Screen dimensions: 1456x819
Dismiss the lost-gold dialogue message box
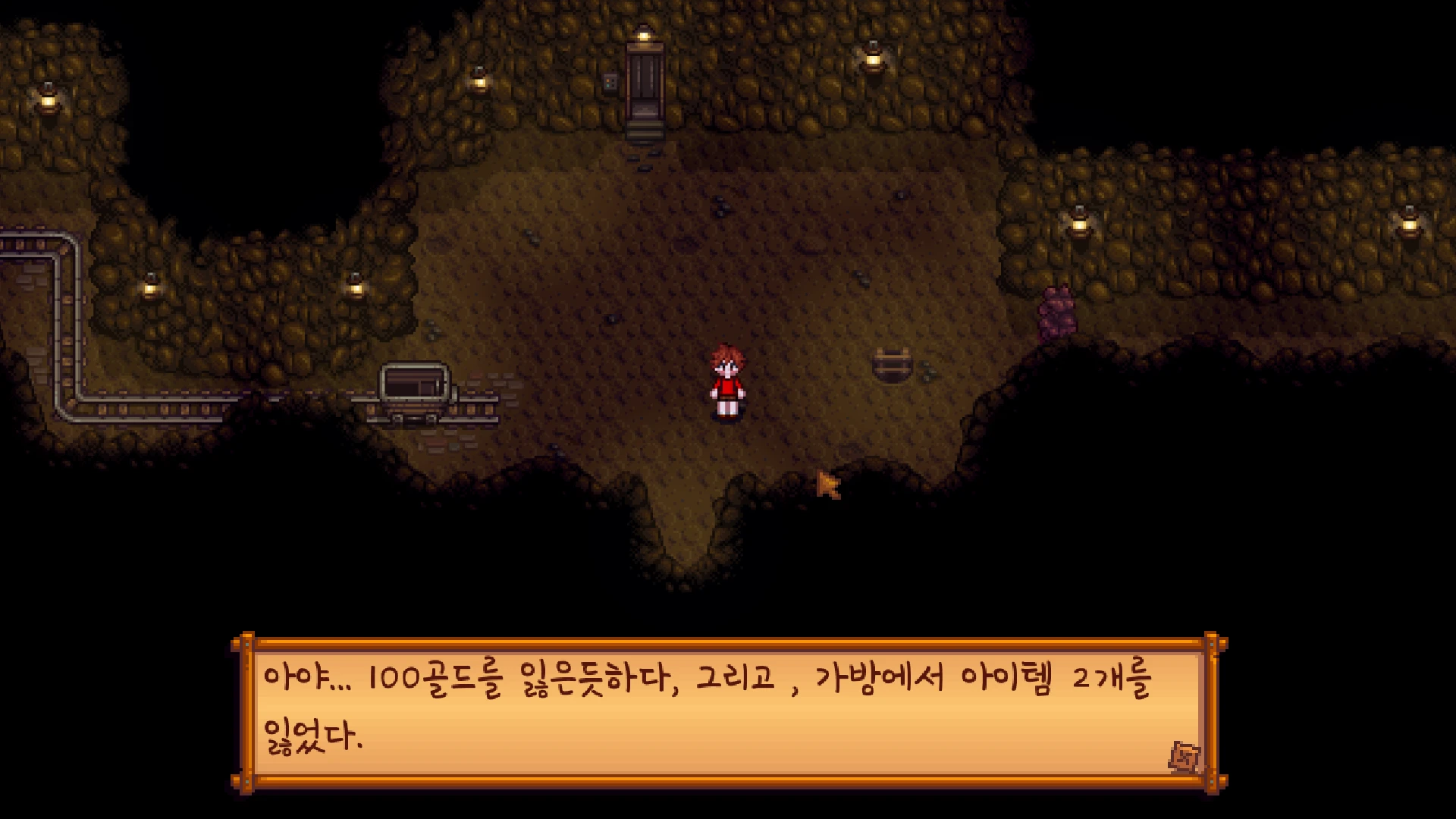(x=728, y=711)
